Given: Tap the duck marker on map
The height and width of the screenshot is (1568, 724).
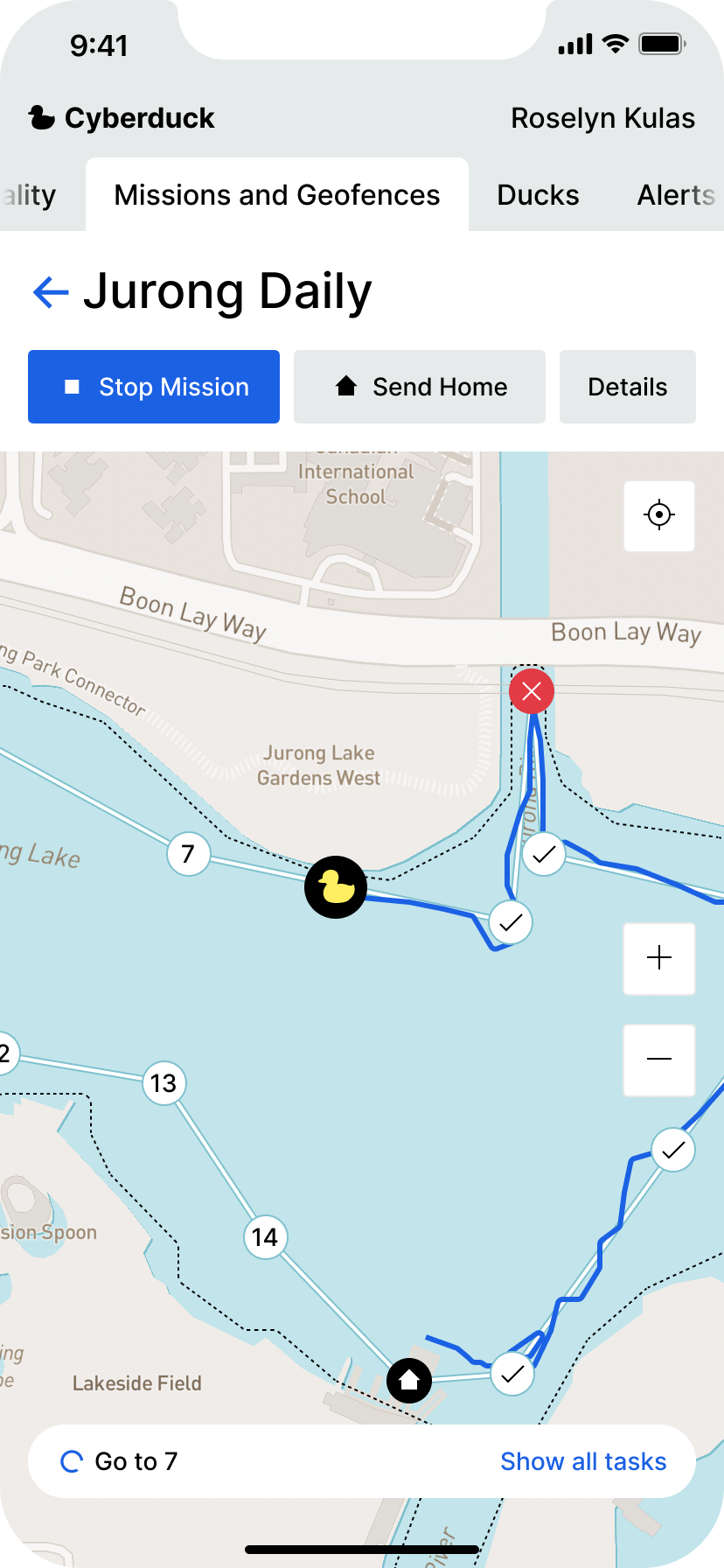Looking at the screenshot, I should pos(336,887).
